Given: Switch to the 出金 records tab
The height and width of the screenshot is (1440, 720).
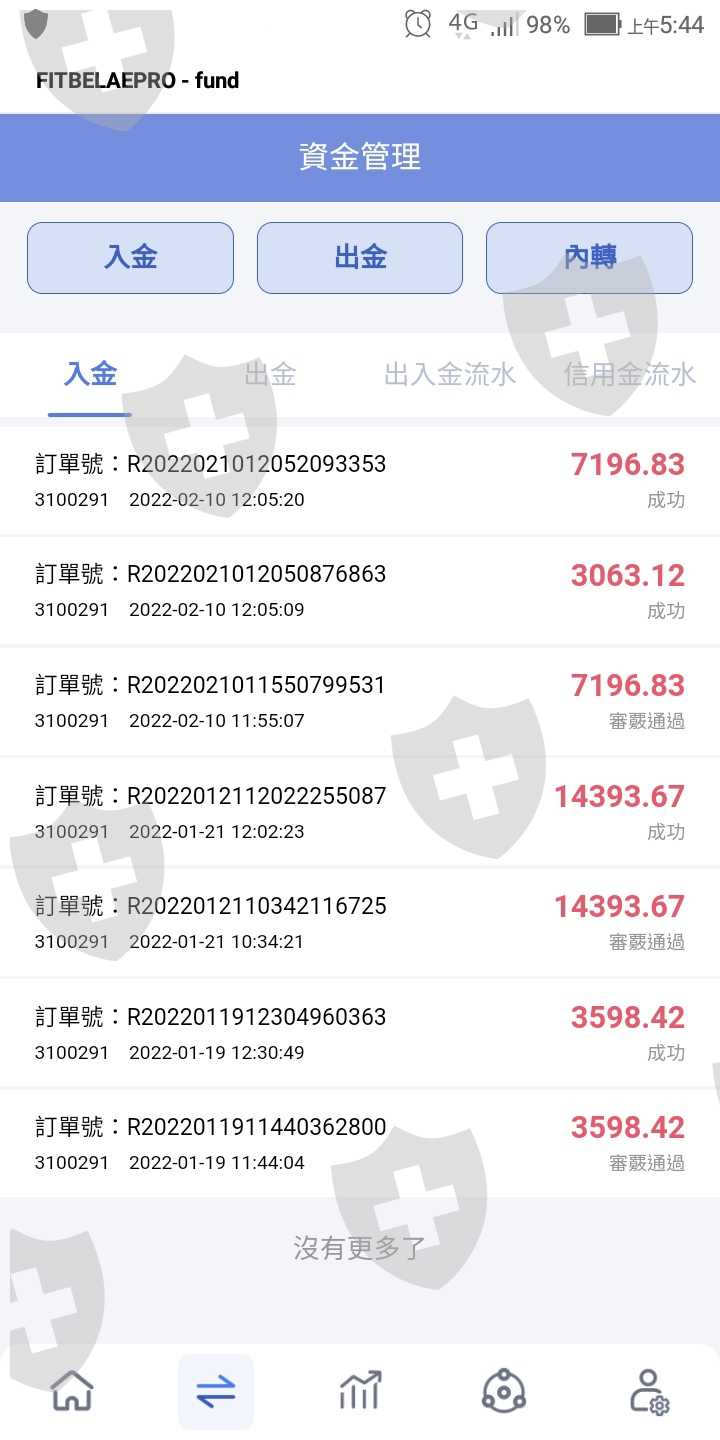Looking at the screenshot, I should (270, 375).
